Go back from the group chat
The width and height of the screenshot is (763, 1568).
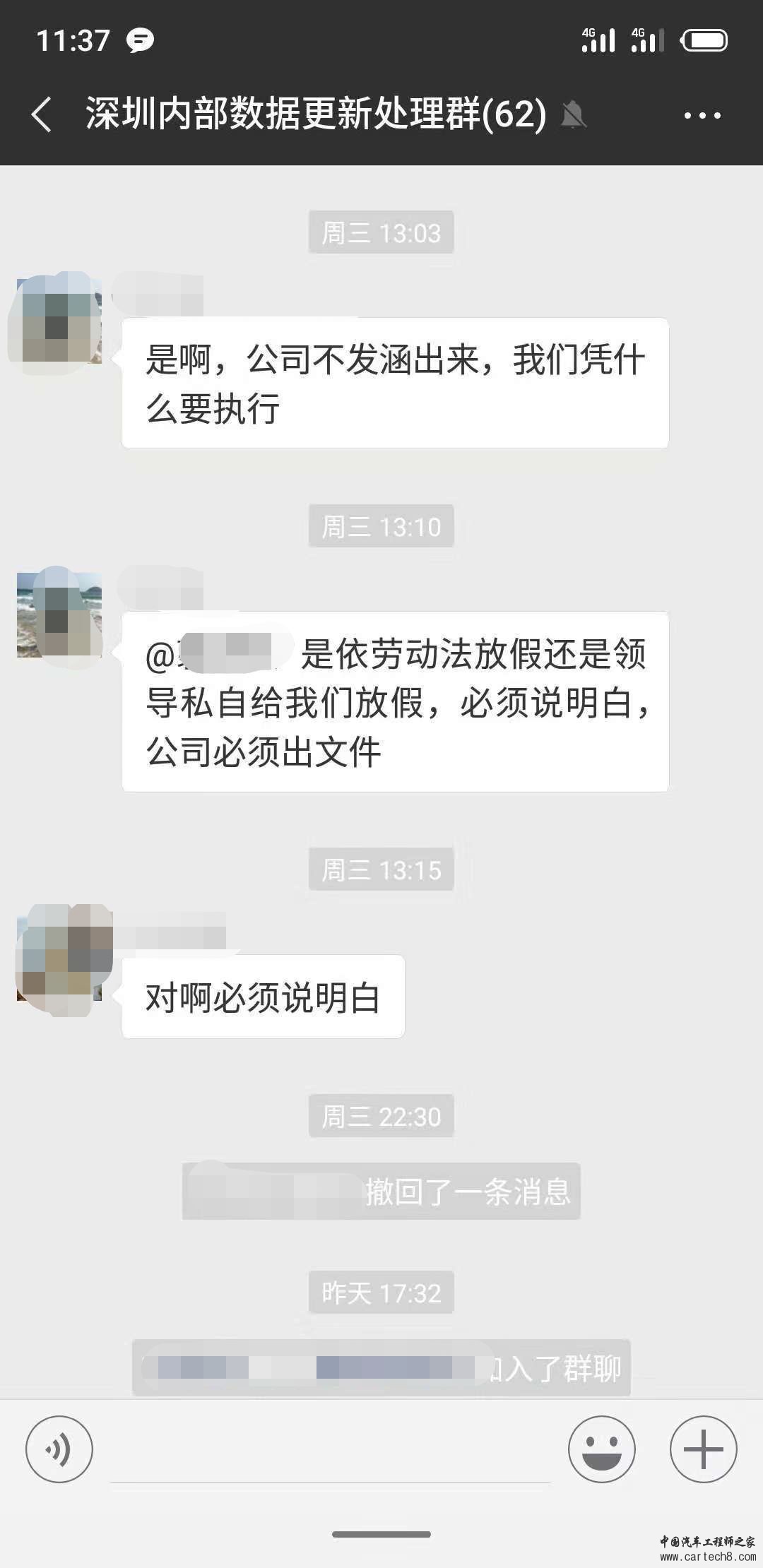[42, 114]
